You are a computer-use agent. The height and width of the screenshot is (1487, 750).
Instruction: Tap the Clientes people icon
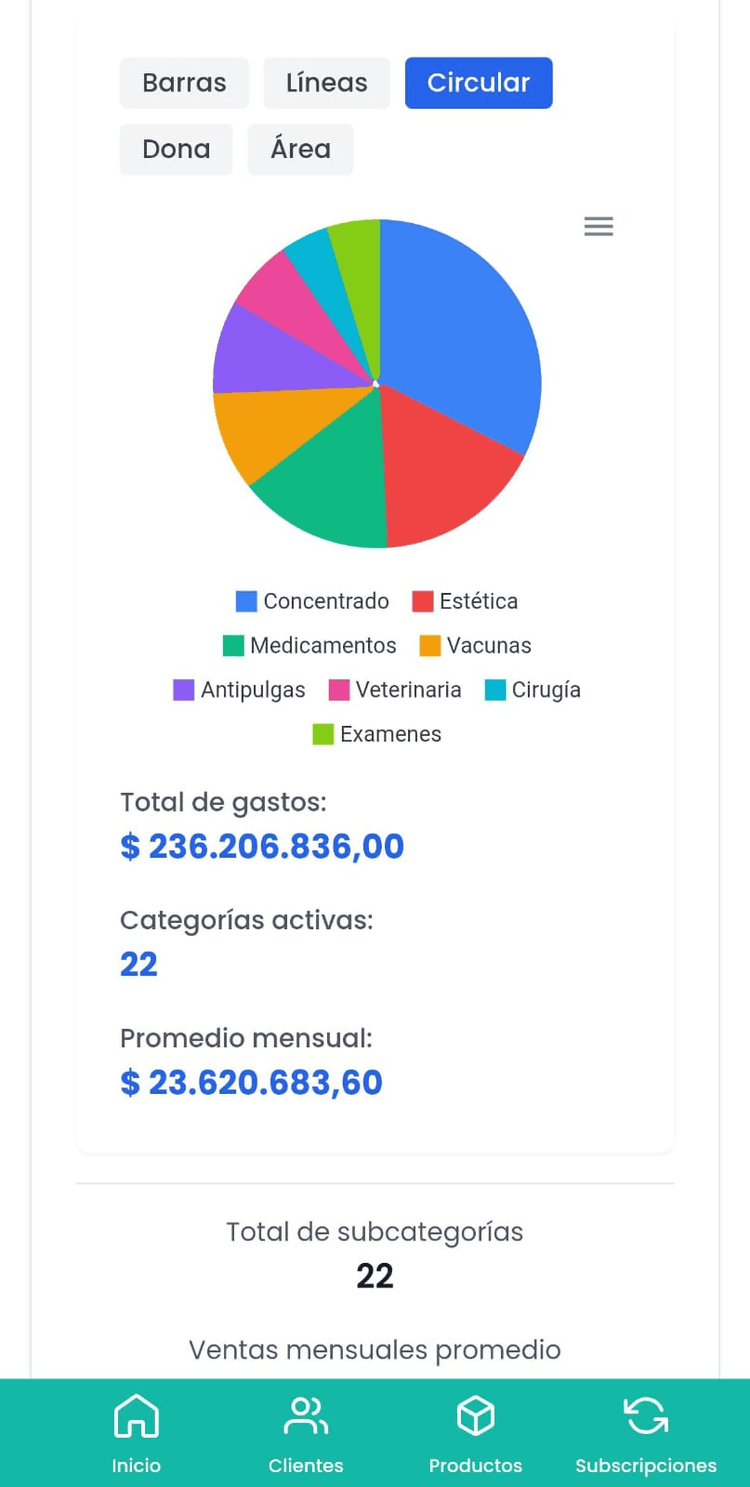pos(305,1415)
